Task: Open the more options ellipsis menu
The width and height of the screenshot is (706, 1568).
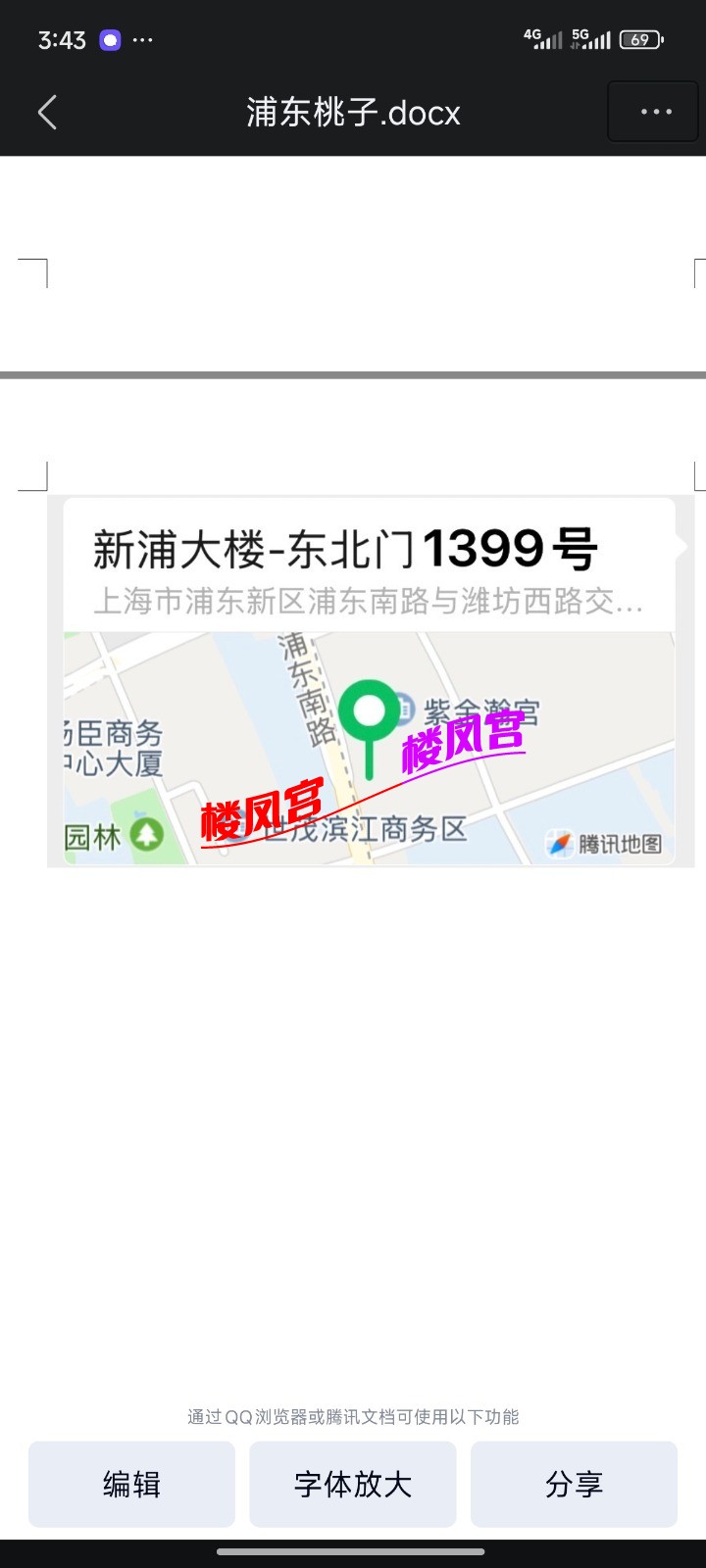Action: (x=652, y=112)
